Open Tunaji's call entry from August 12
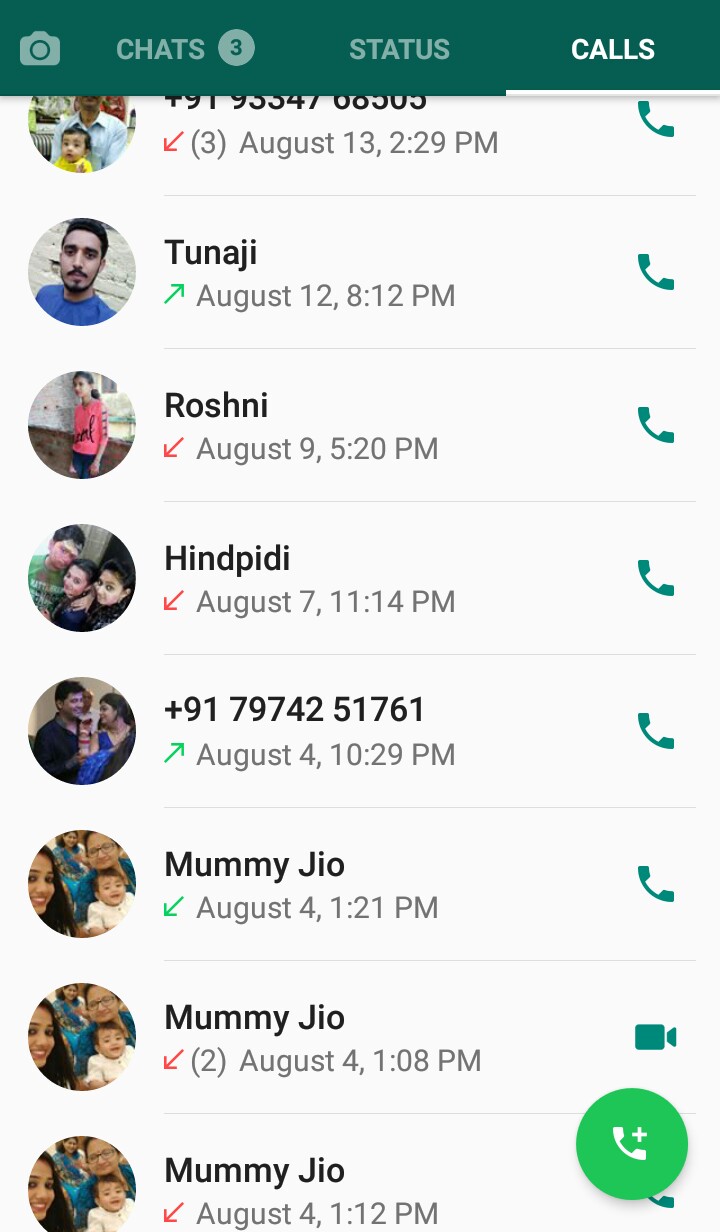720x1232 pixels. [380, 272]
